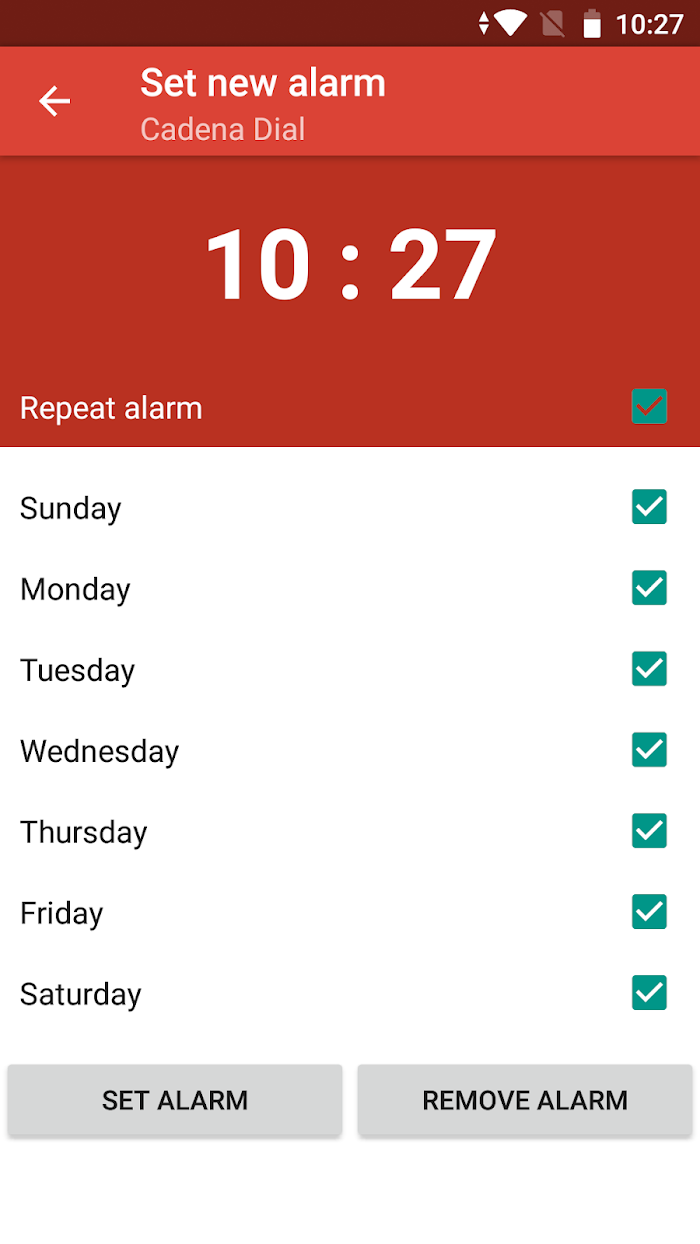This screenshot has width=700, height=1244.
Task: Tap the 10:27 alarm time display
Action: pyautogui.click(x=350, y=265)
